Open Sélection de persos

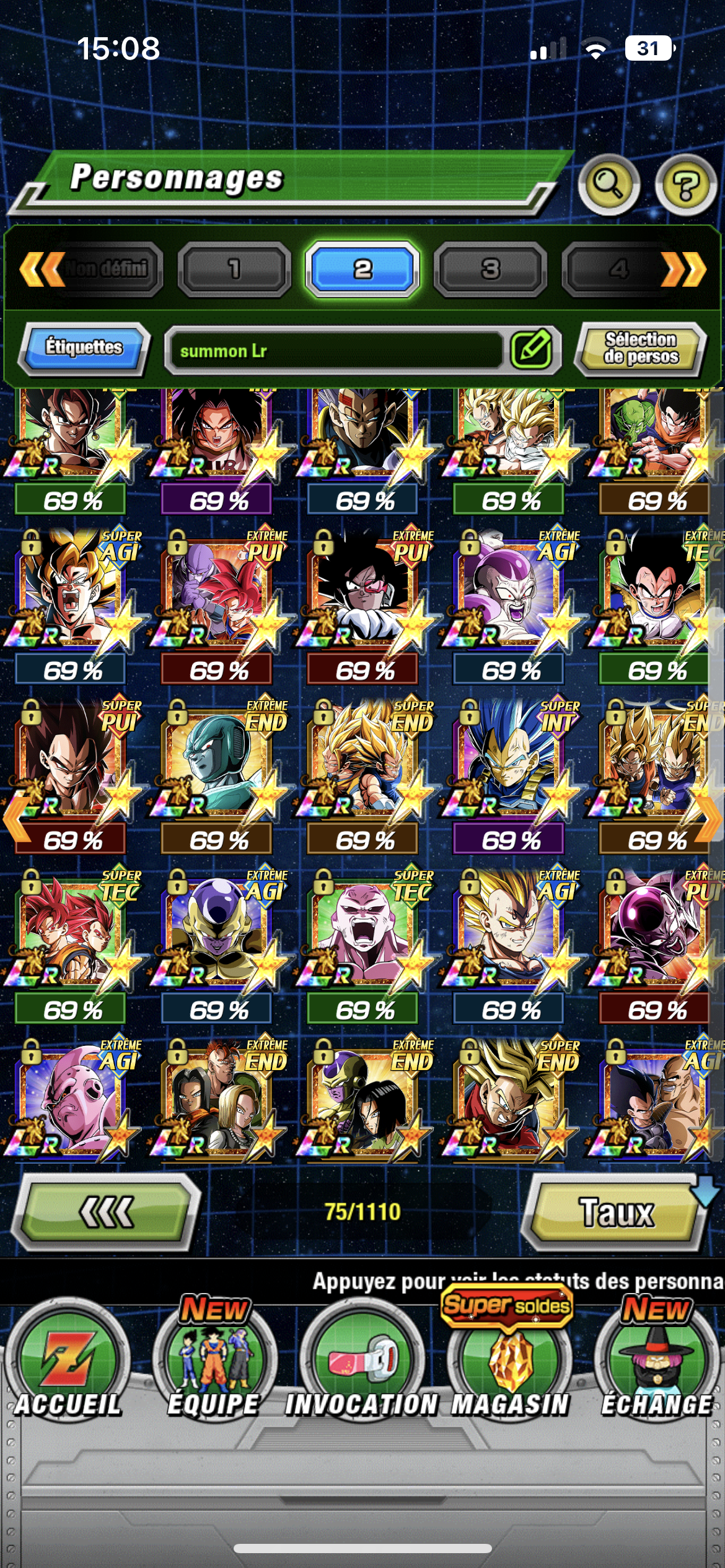641,348
